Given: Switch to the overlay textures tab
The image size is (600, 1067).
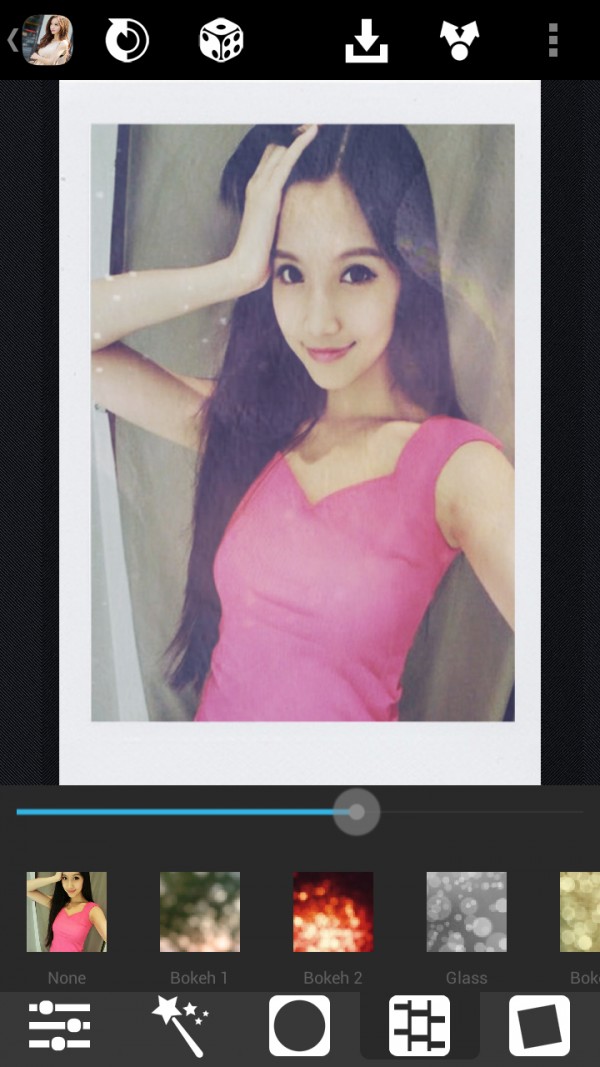Looking at the screenshot, I should 419,1025.
